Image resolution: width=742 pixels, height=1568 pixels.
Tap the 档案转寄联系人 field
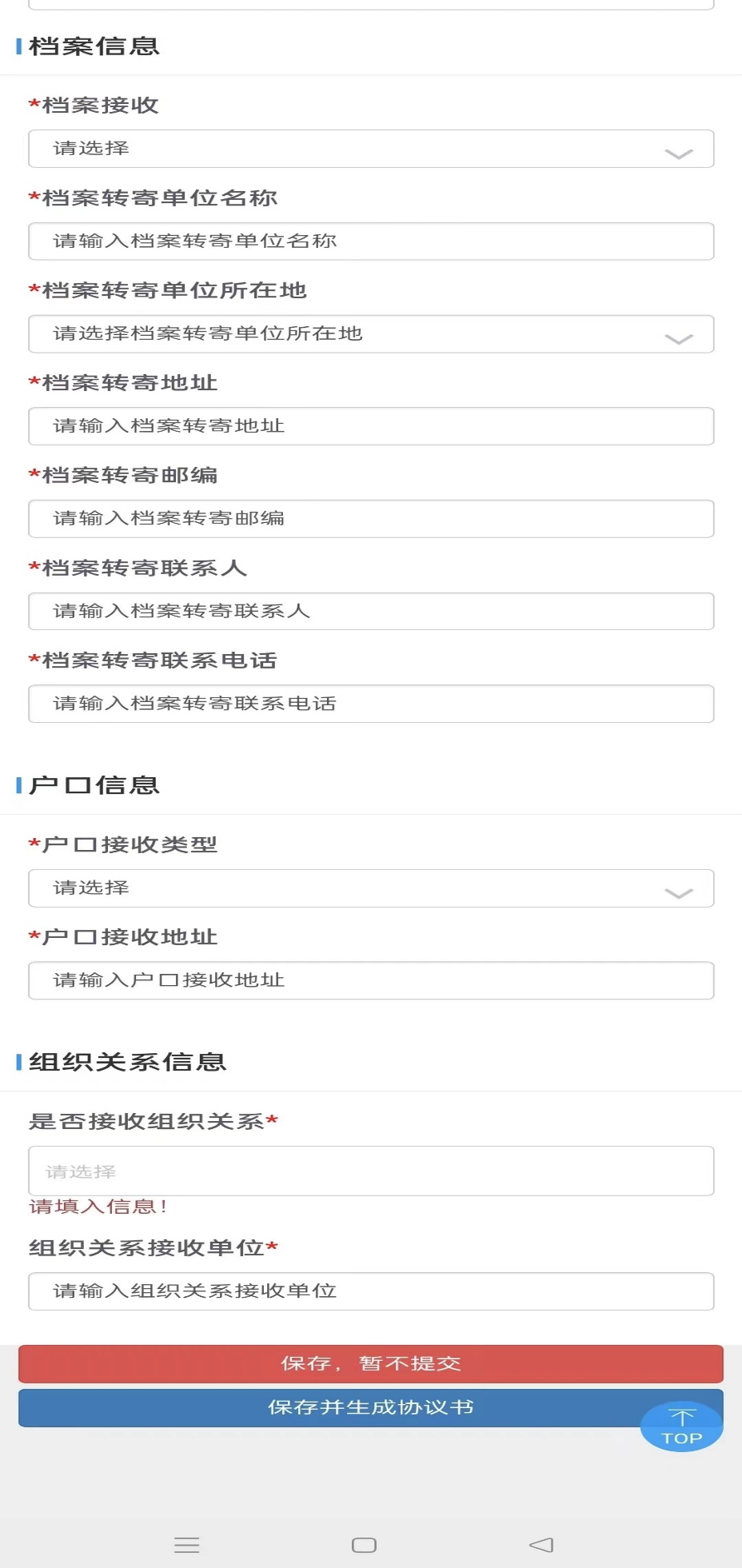pyautogui.click(x=371, y=612)
